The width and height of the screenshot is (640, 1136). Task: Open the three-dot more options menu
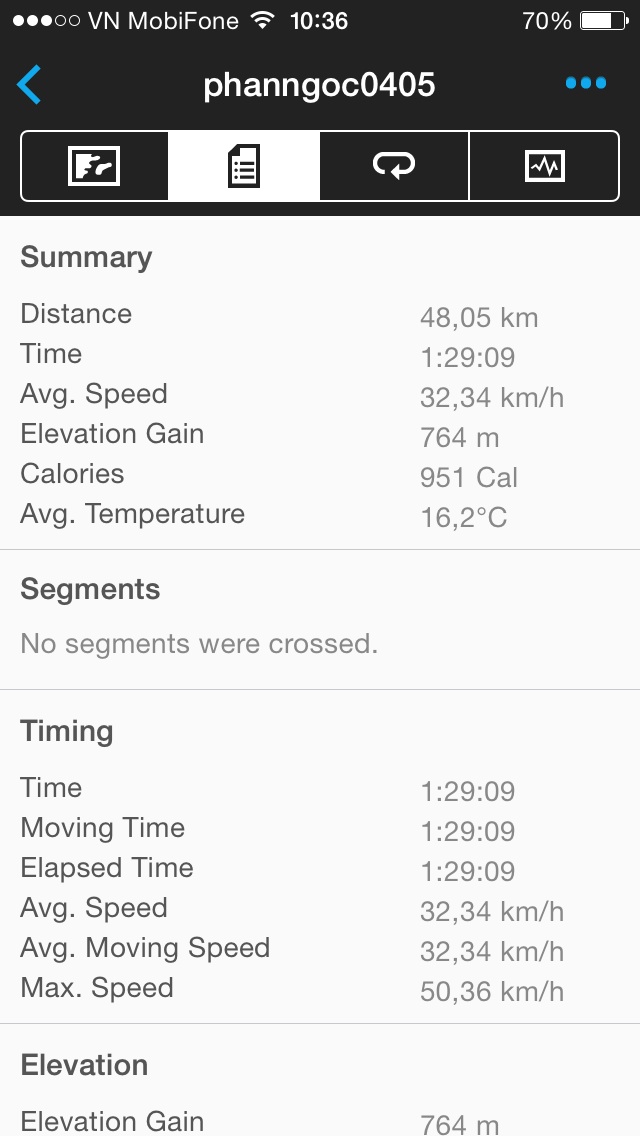coord(586,83)
